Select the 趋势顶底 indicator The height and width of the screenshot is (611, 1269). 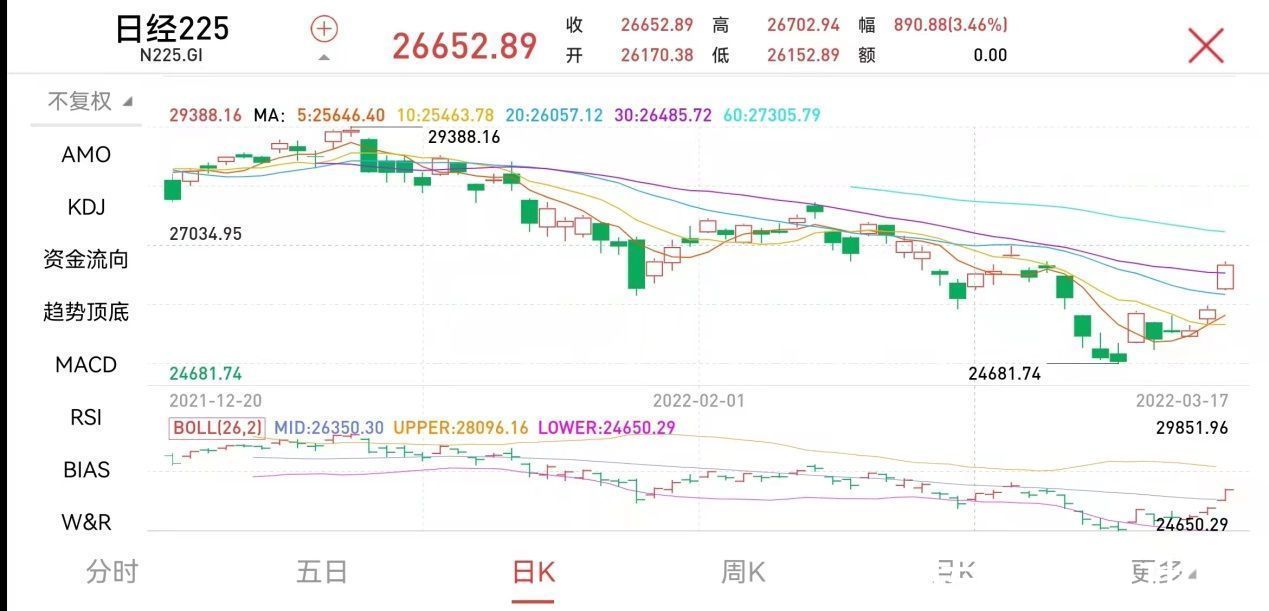pyautogui.click(x=86, y=312)
